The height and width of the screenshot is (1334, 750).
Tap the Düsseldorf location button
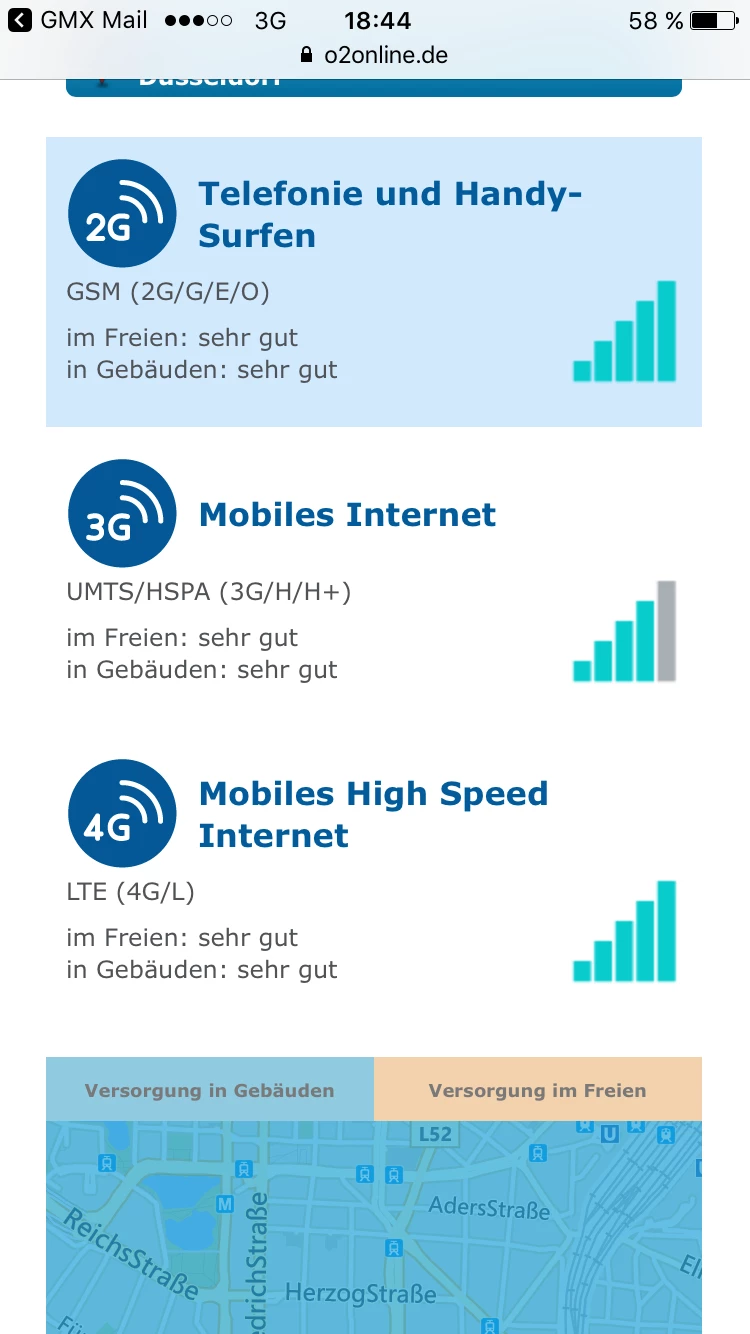(373, 84)
